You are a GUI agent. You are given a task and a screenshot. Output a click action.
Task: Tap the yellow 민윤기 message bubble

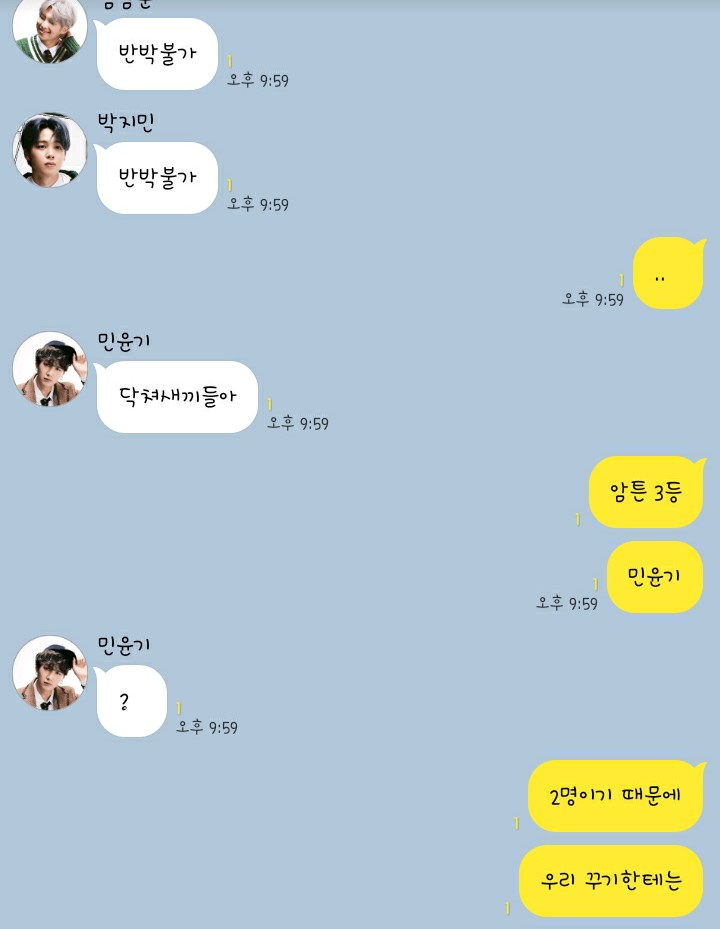point(654,577)
